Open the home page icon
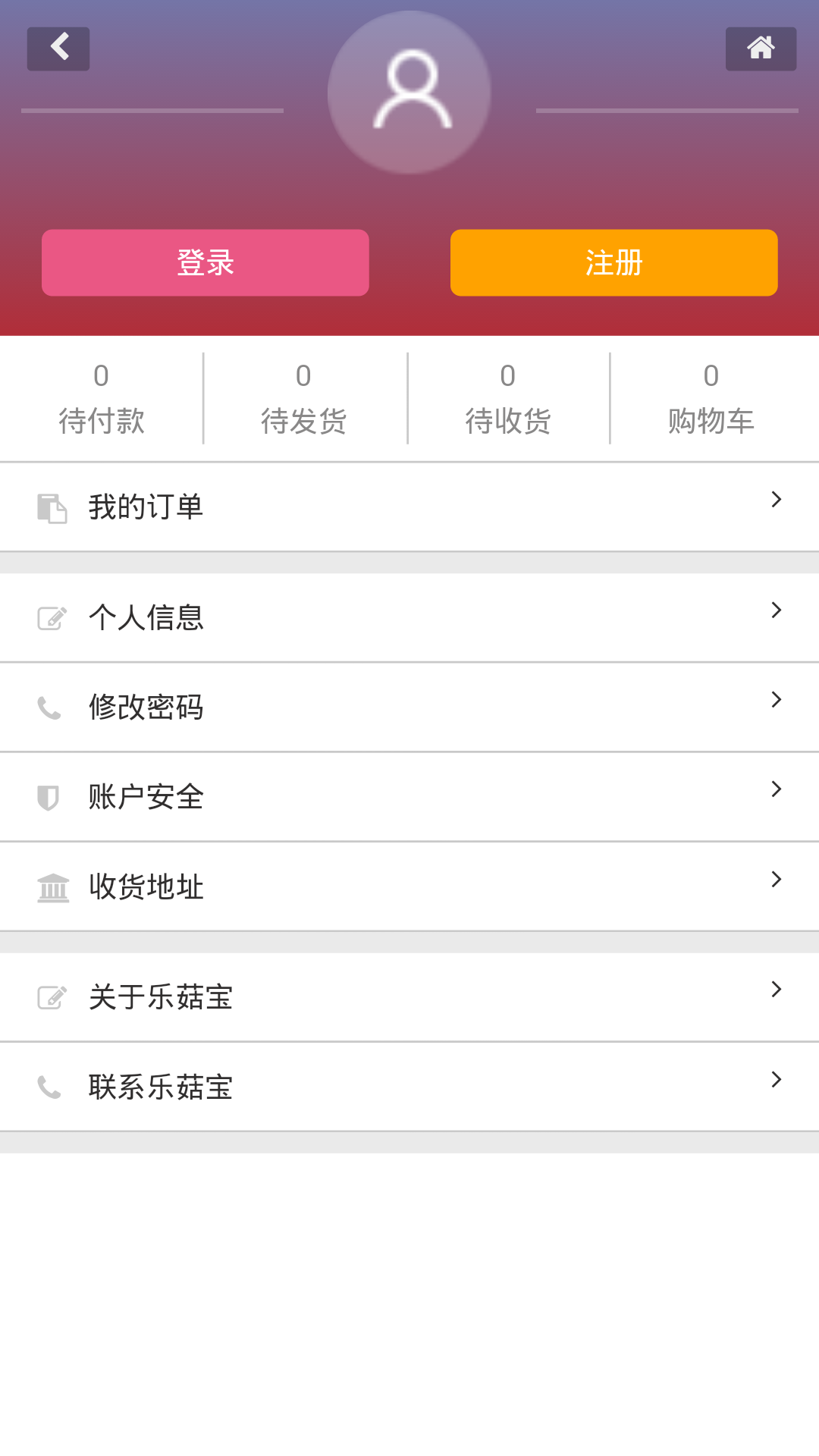Image resolution: width=819 pixels, height=1456 pixels. coord(761,49)
